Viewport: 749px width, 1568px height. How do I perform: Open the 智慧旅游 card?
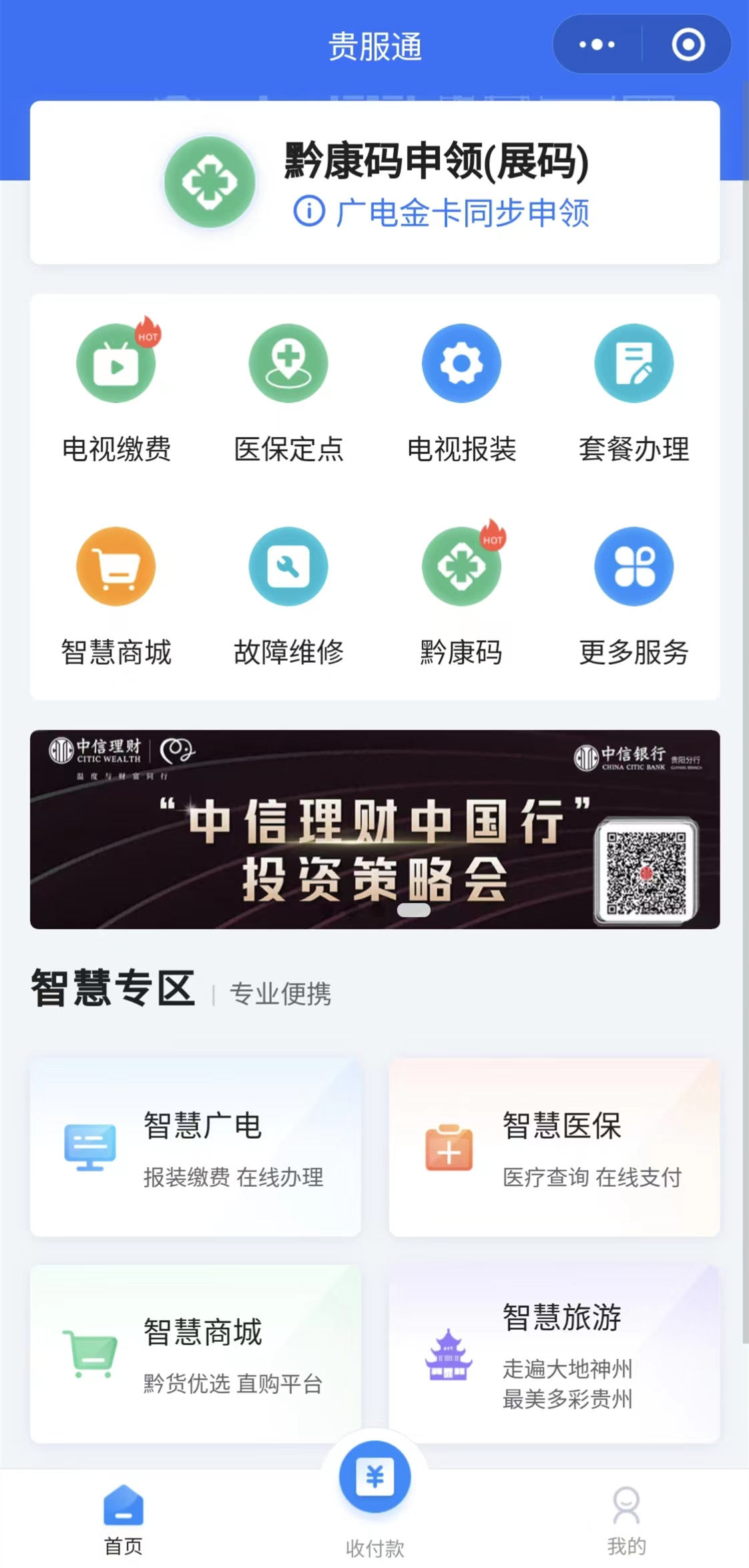[x=554, y=1354]
